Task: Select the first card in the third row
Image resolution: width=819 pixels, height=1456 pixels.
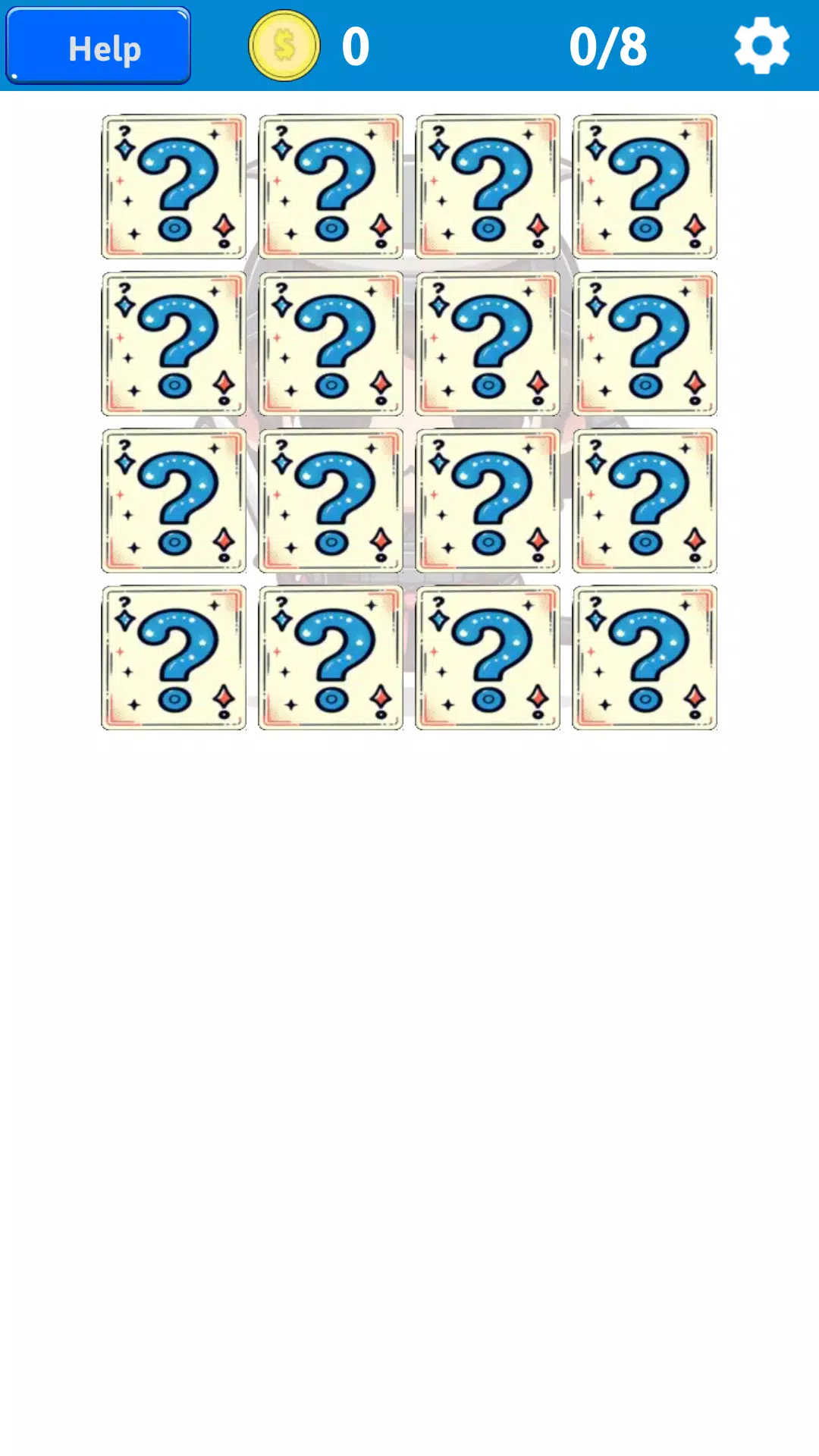Action: (174, 500)
